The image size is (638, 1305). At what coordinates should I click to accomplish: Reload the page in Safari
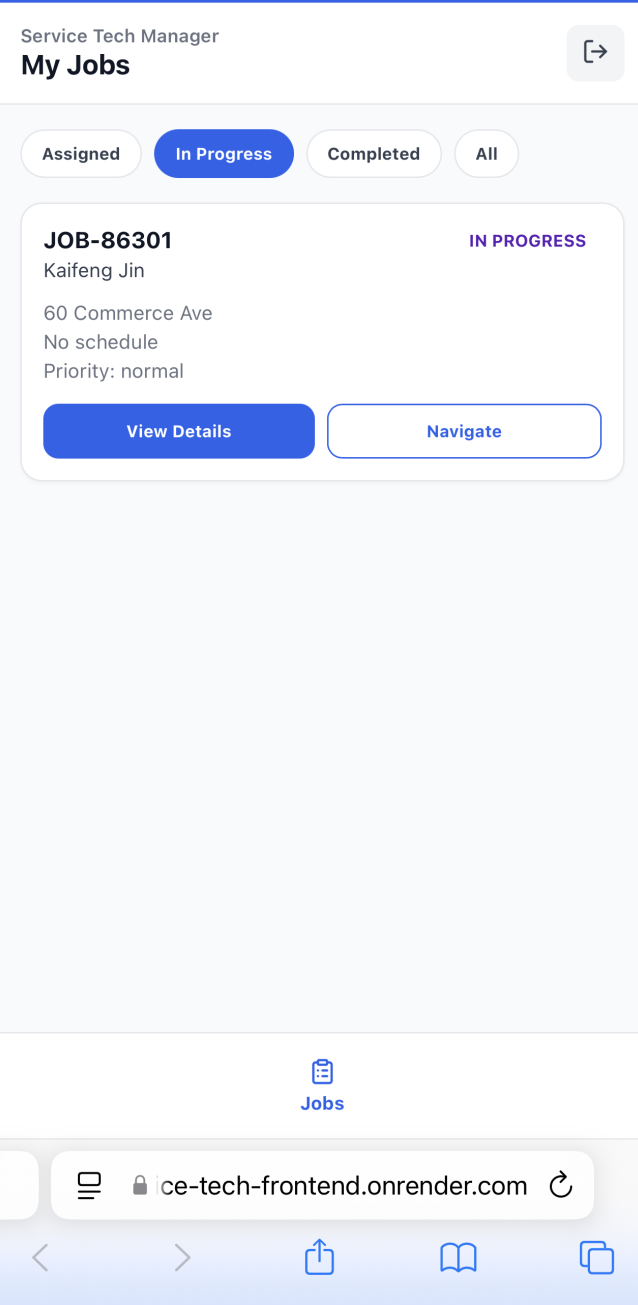[561, 1186]
